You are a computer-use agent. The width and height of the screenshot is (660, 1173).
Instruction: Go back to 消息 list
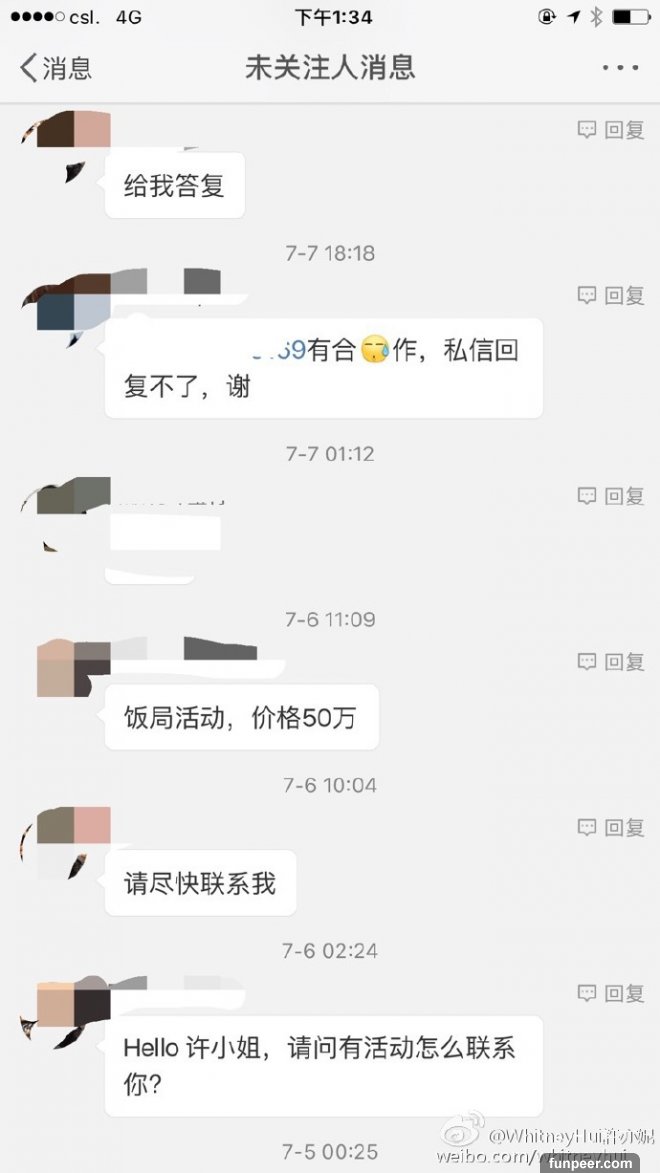point(56,68)
